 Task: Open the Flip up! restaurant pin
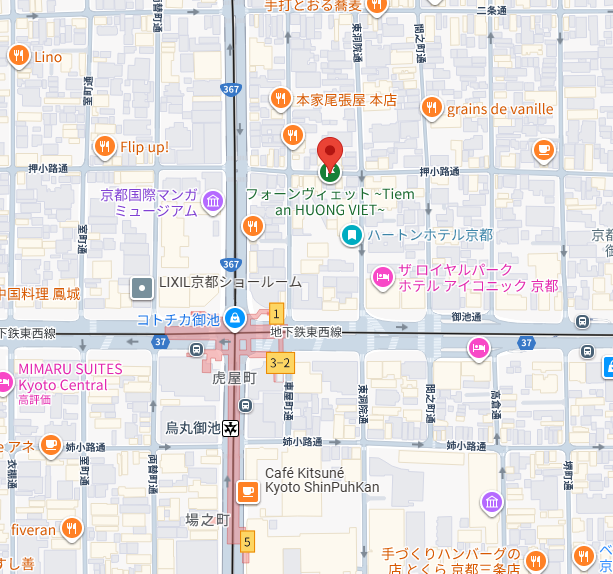[104, 147]
